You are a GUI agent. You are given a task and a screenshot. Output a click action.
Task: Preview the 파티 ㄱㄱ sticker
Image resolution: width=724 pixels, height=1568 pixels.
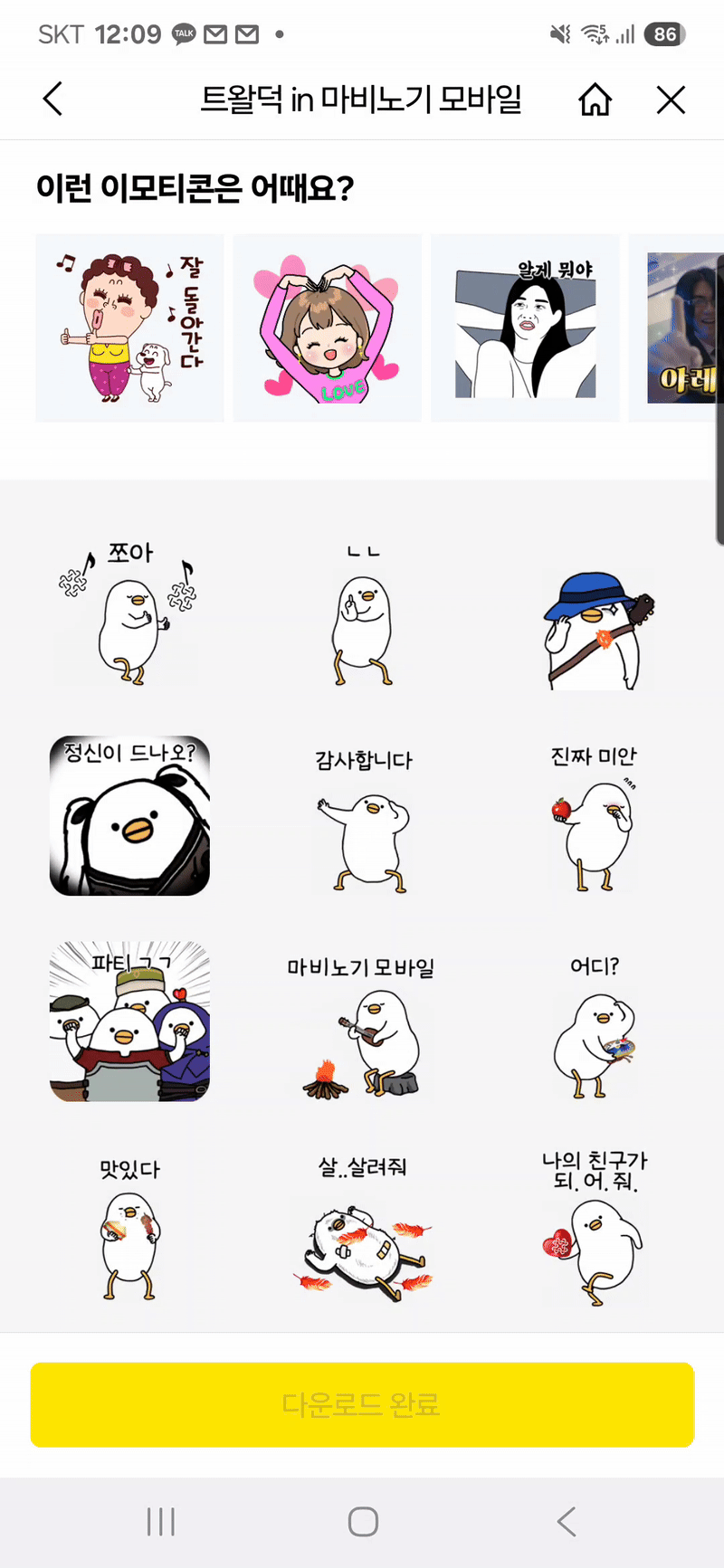[129, 1022]
